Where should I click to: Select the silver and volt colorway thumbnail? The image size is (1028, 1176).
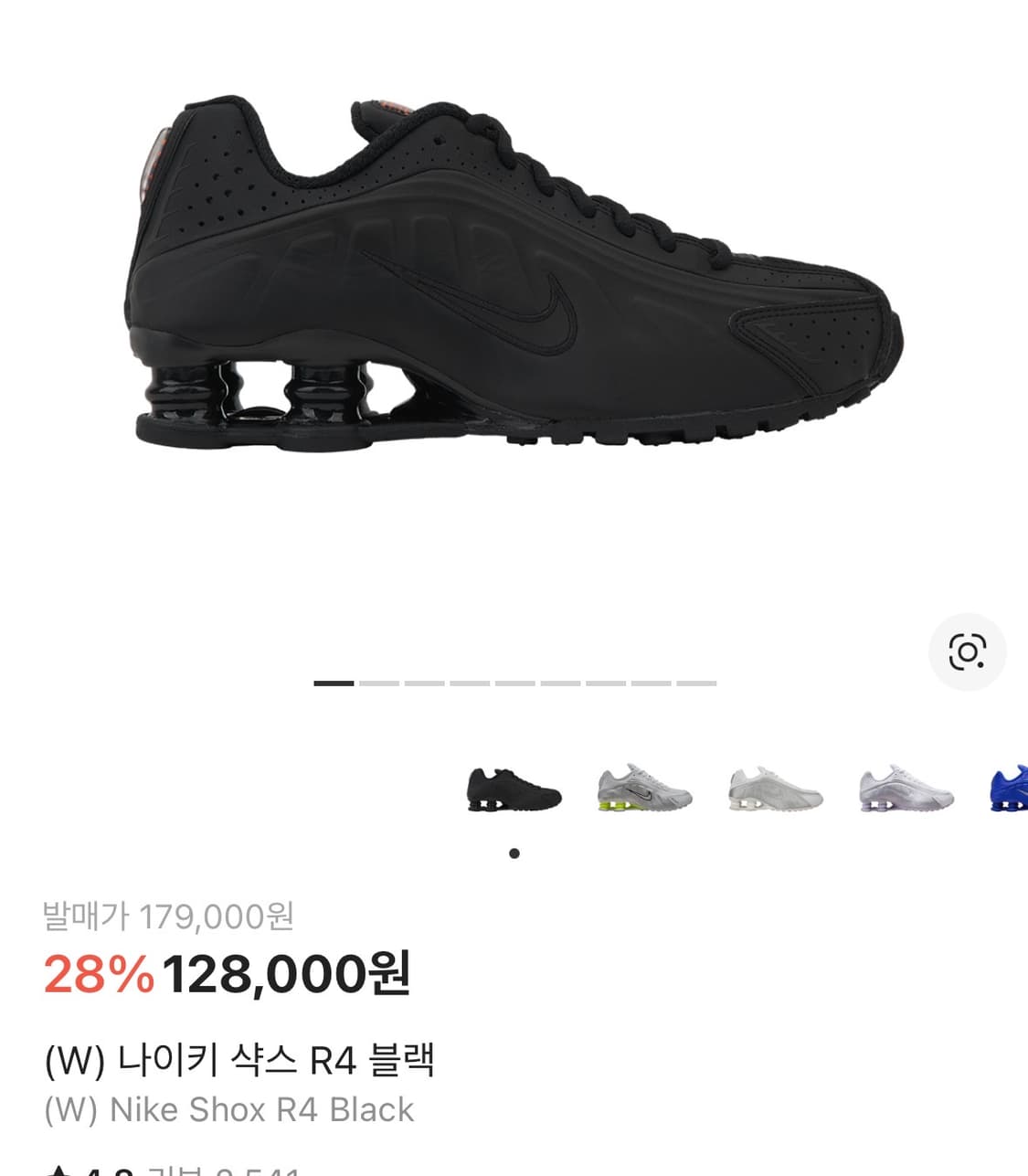point(642,788)
